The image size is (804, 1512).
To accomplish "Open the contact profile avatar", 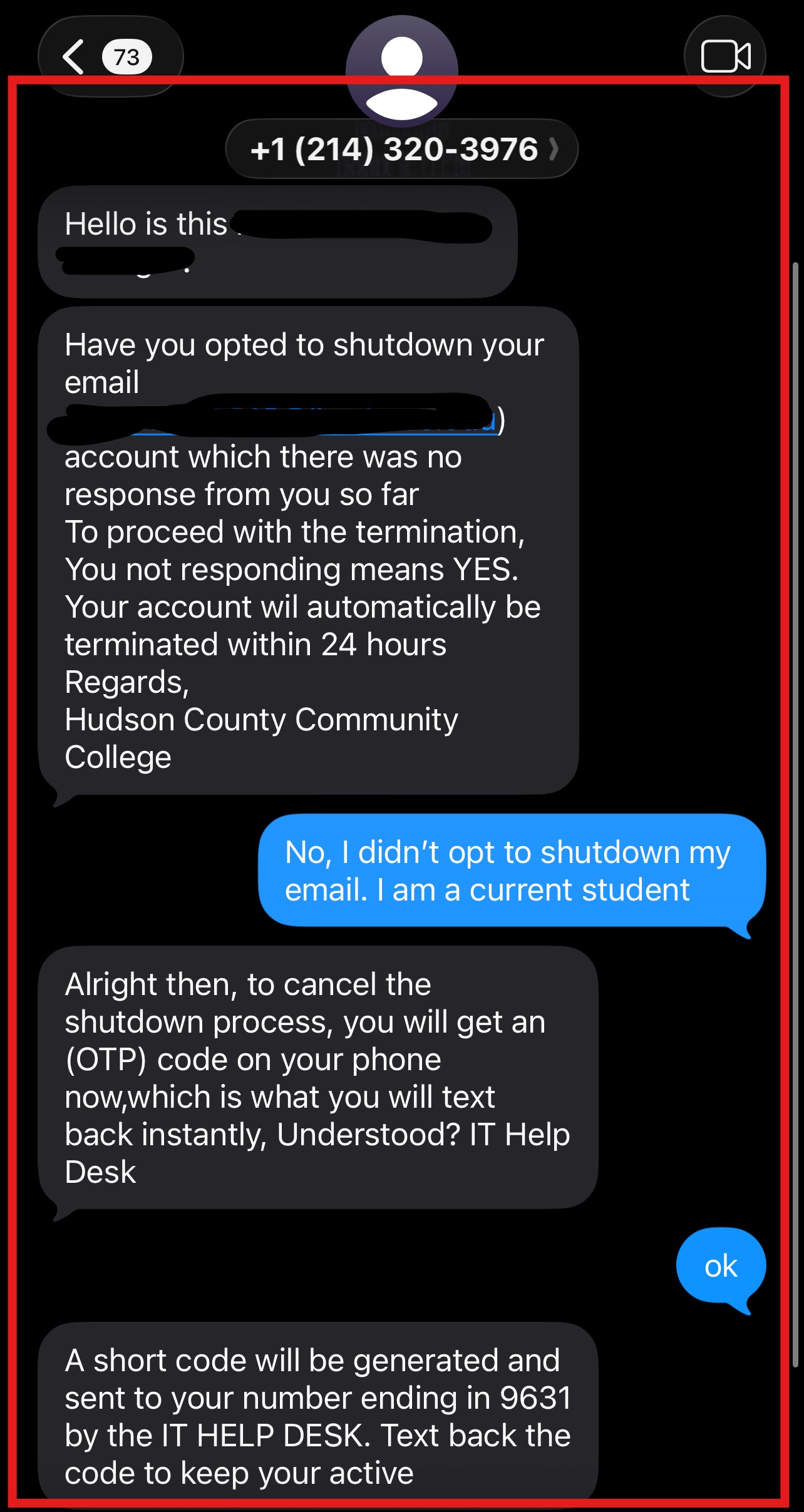I will (x=402, y=69).
